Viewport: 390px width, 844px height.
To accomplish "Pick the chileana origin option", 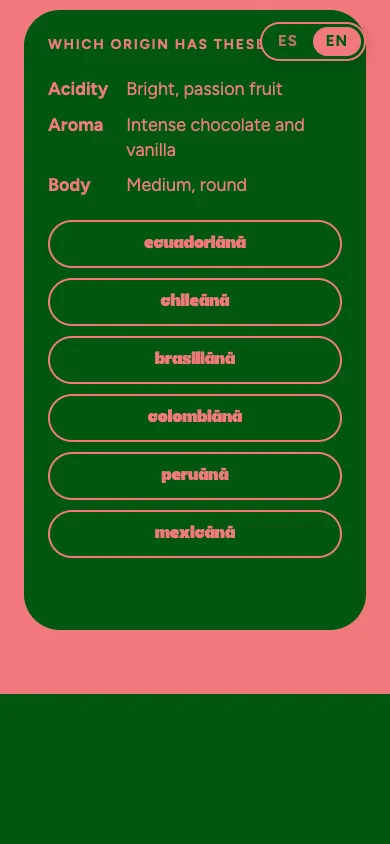I will point(195,302).
